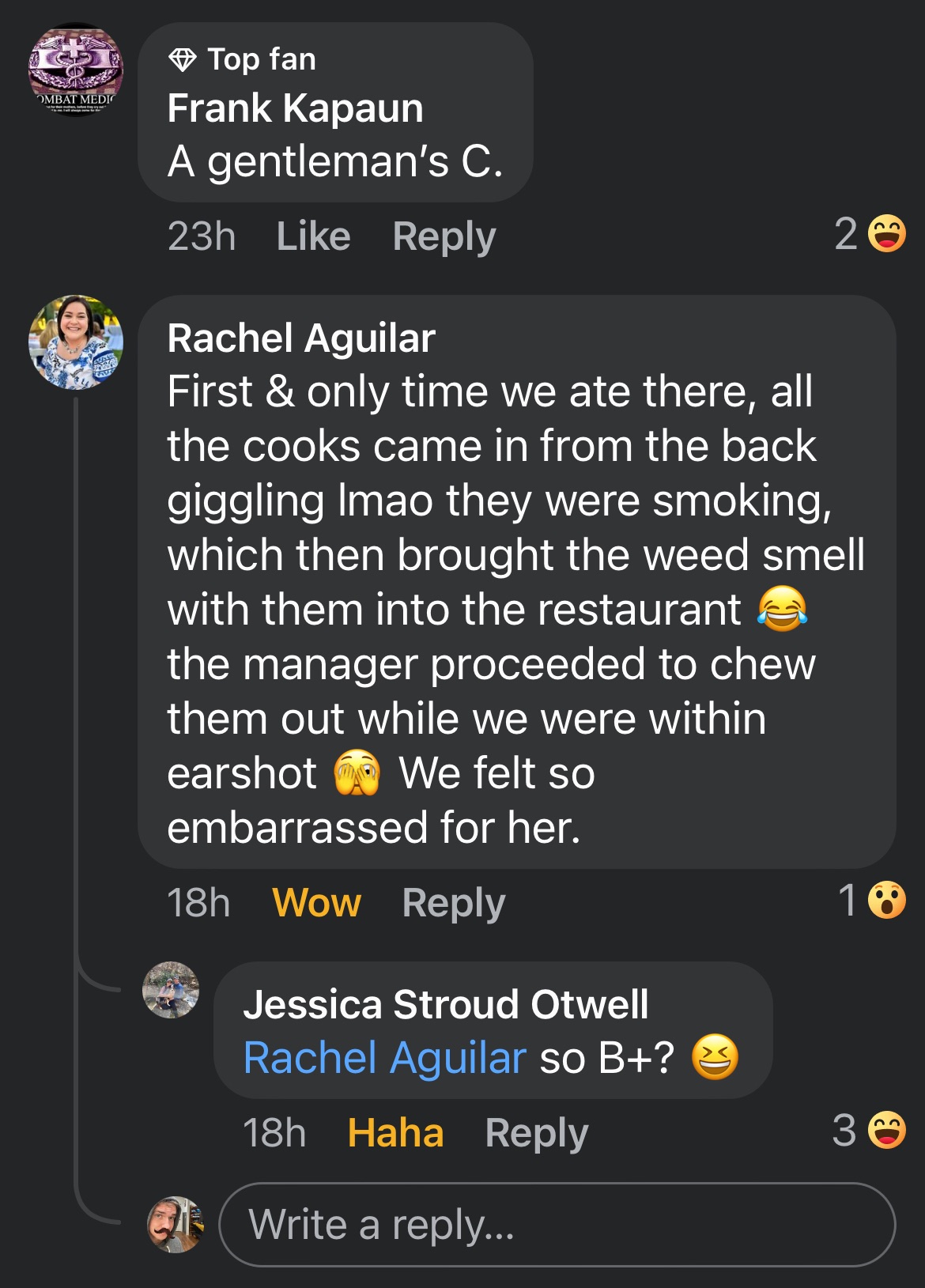Toggle Like on Frank Kapaun's comment
The image size is (925, 1288).
(x=315, y=234)
